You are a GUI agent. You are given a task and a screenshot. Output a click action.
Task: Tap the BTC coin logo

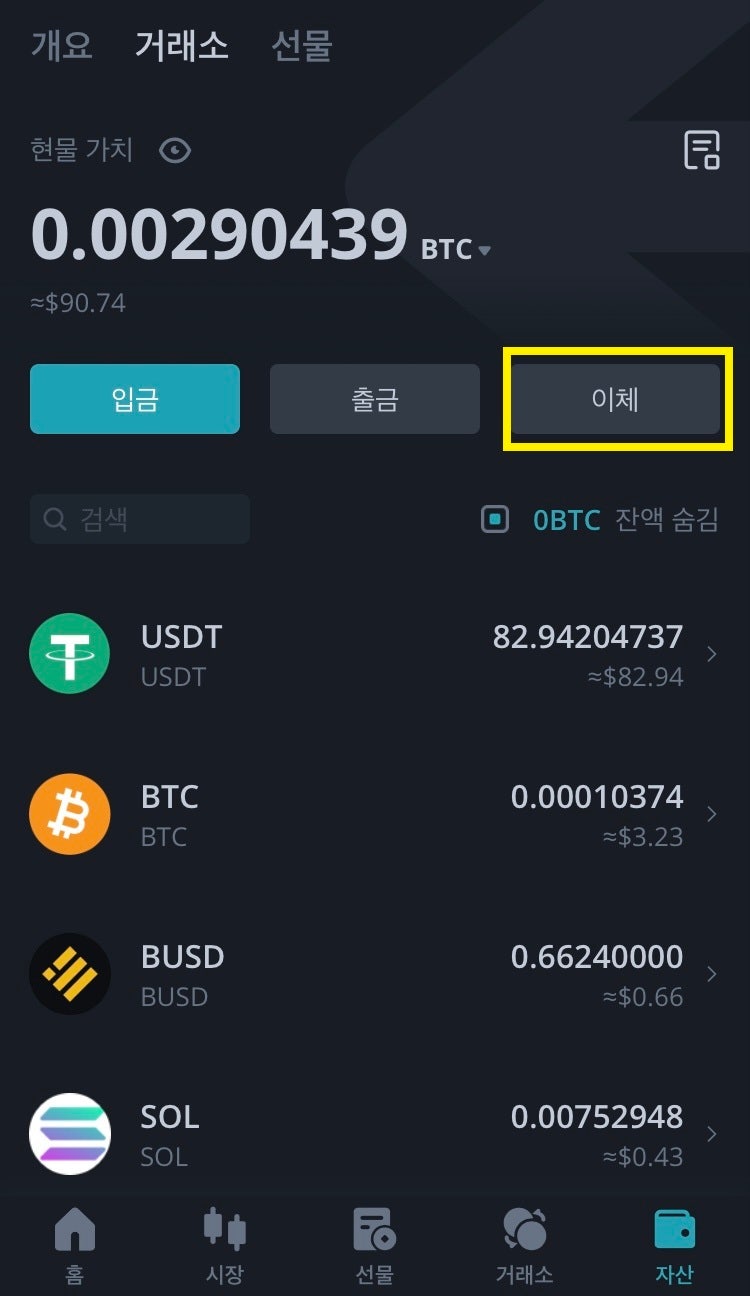(69, 813)
